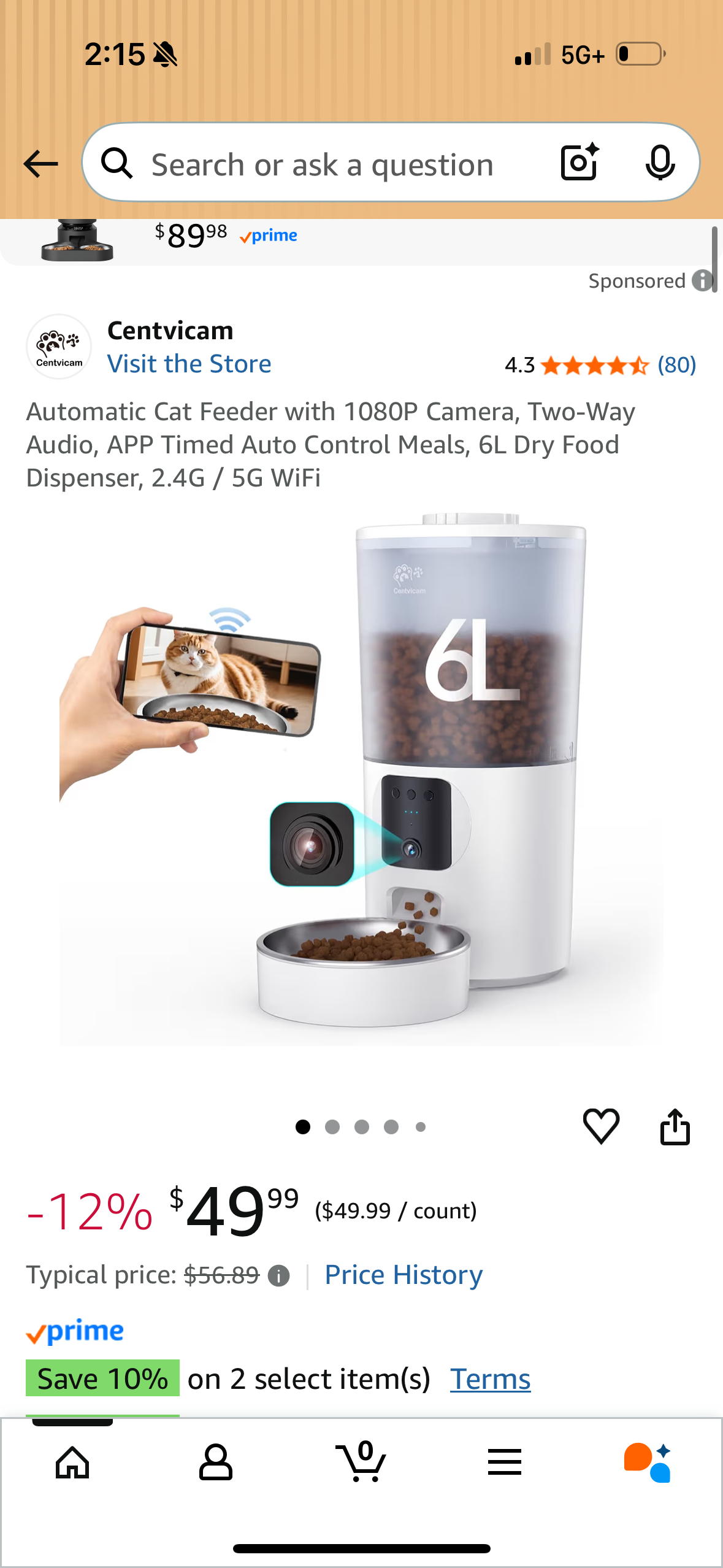Screen dimensions: 723x1568
Task: Open the hamburger menu tab
Action: click(x=505, y=1462)
